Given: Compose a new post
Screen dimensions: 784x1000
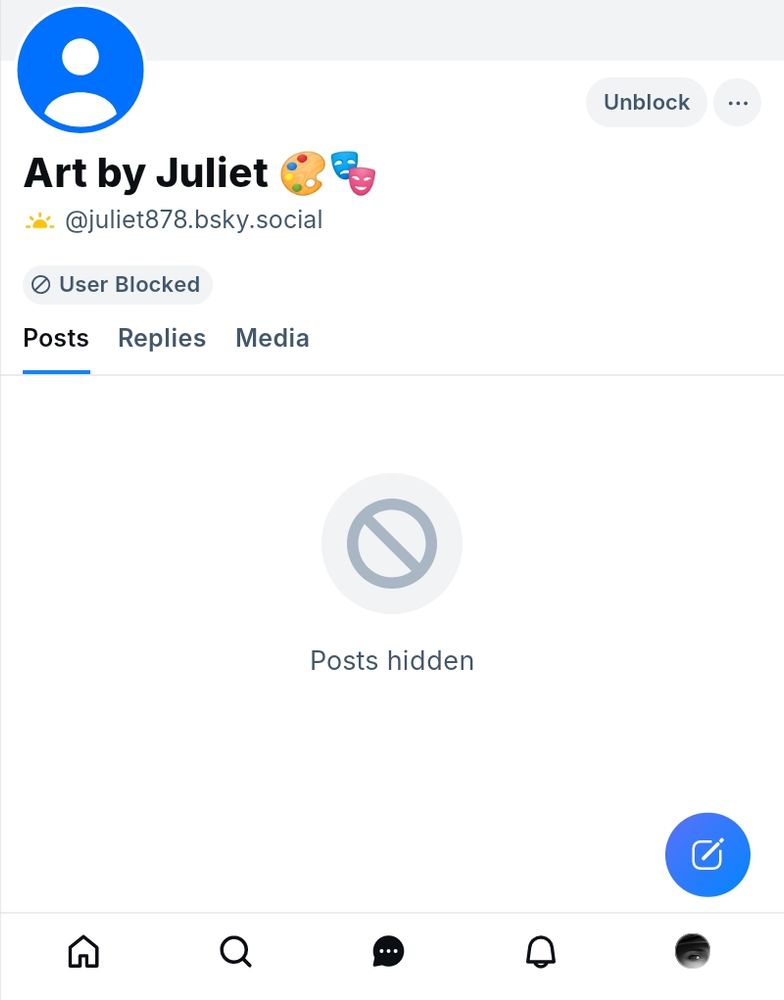Looking at the screenshot, I should 707,854.
